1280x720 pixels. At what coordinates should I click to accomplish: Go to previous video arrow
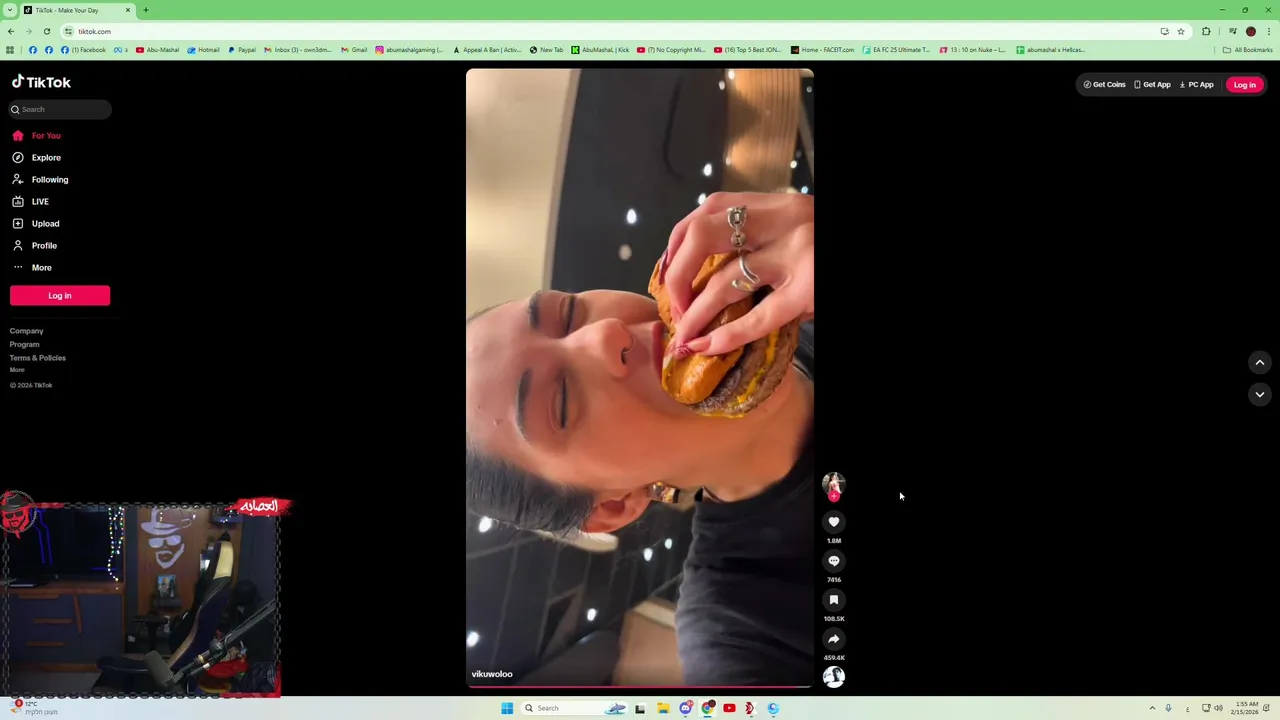pyautogui.click(x=1259, y=362)
